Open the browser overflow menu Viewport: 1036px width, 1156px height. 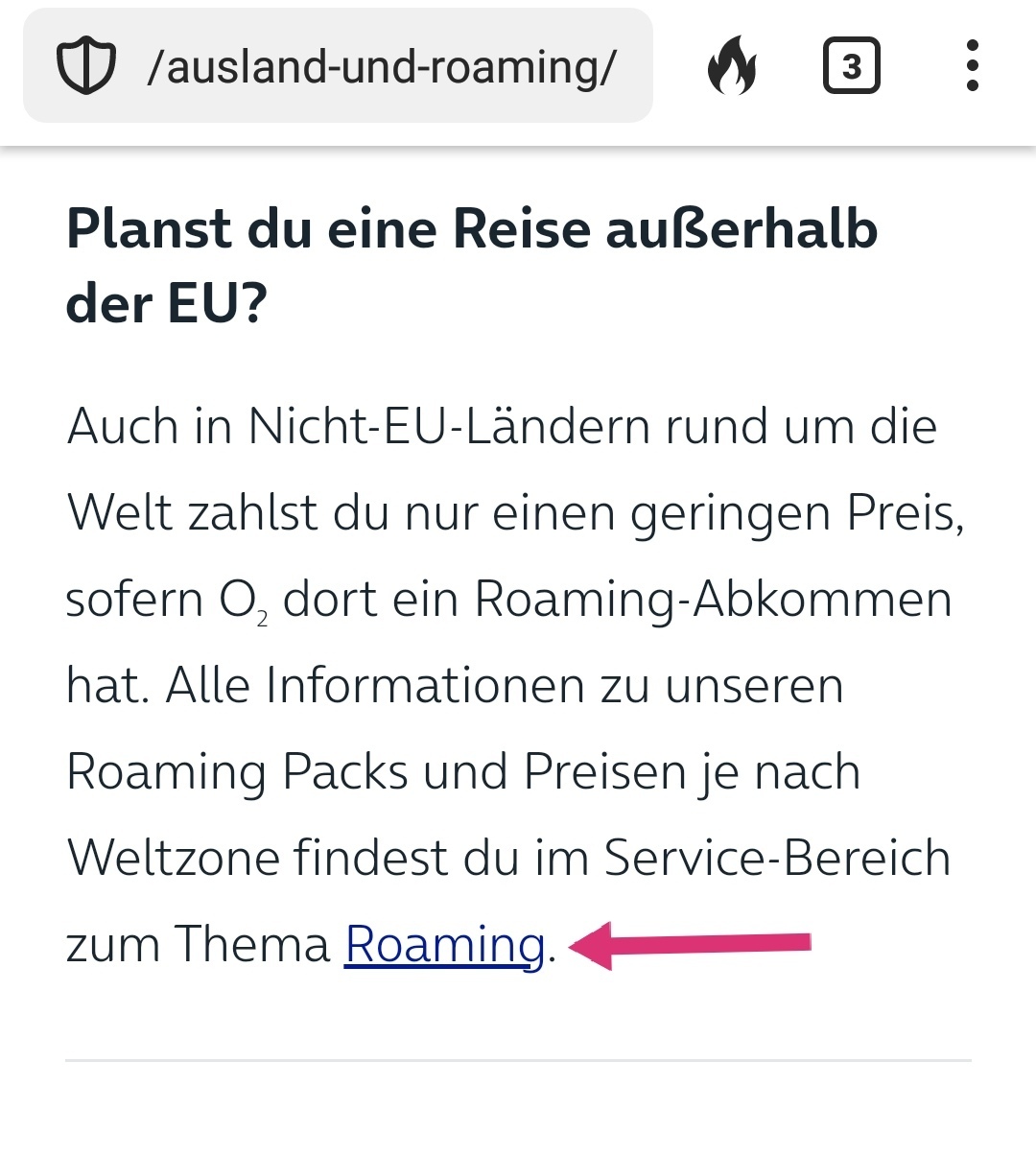[x=972, y=66]
